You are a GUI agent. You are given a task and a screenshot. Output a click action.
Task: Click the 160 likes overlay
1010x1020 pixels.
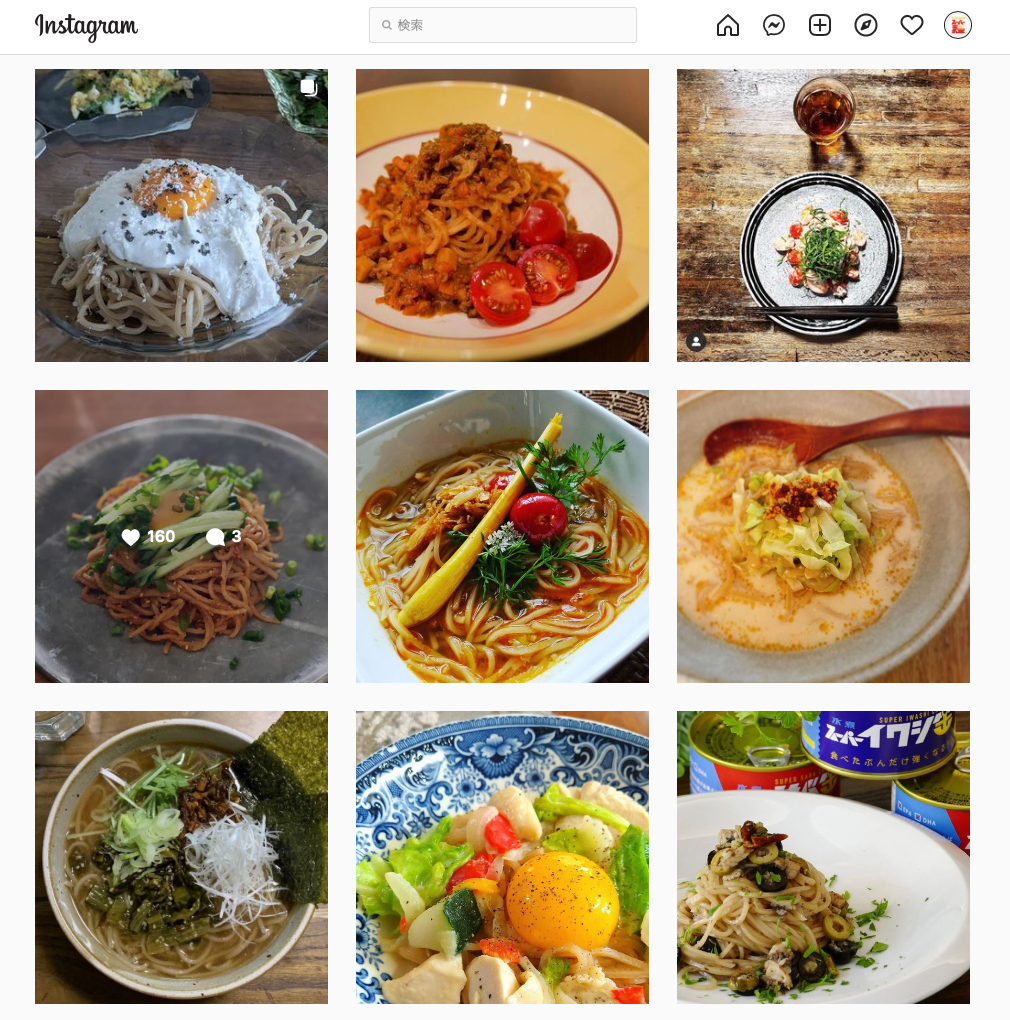pos(147,536)
